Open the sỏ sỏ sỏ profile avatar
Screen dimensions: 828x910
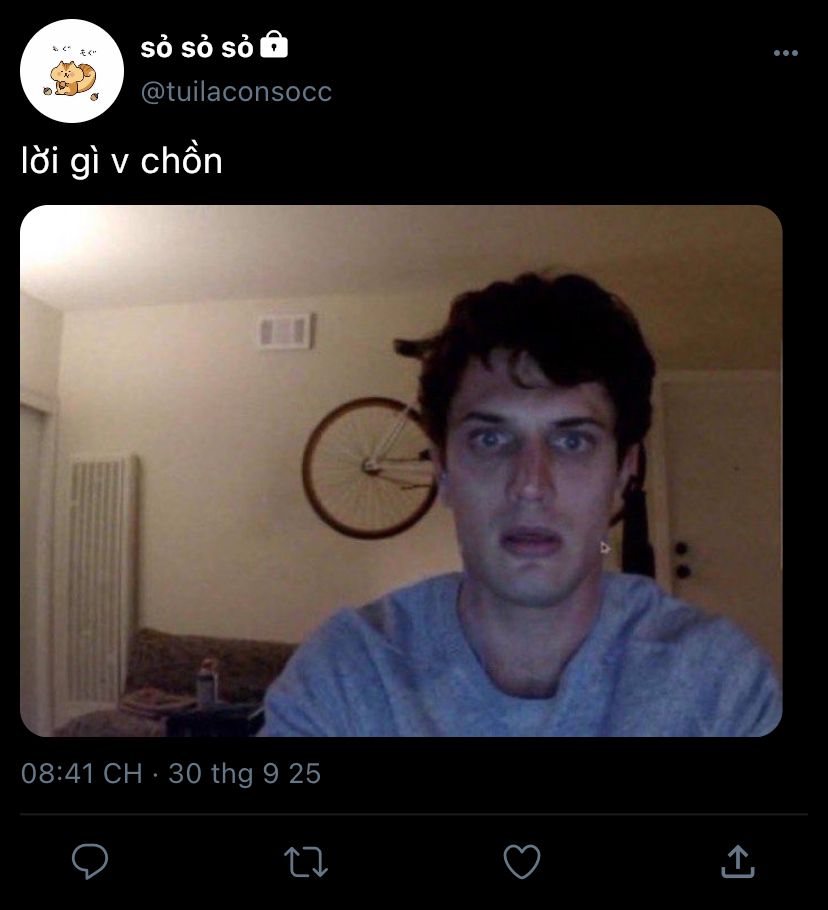tap(72, 71)
